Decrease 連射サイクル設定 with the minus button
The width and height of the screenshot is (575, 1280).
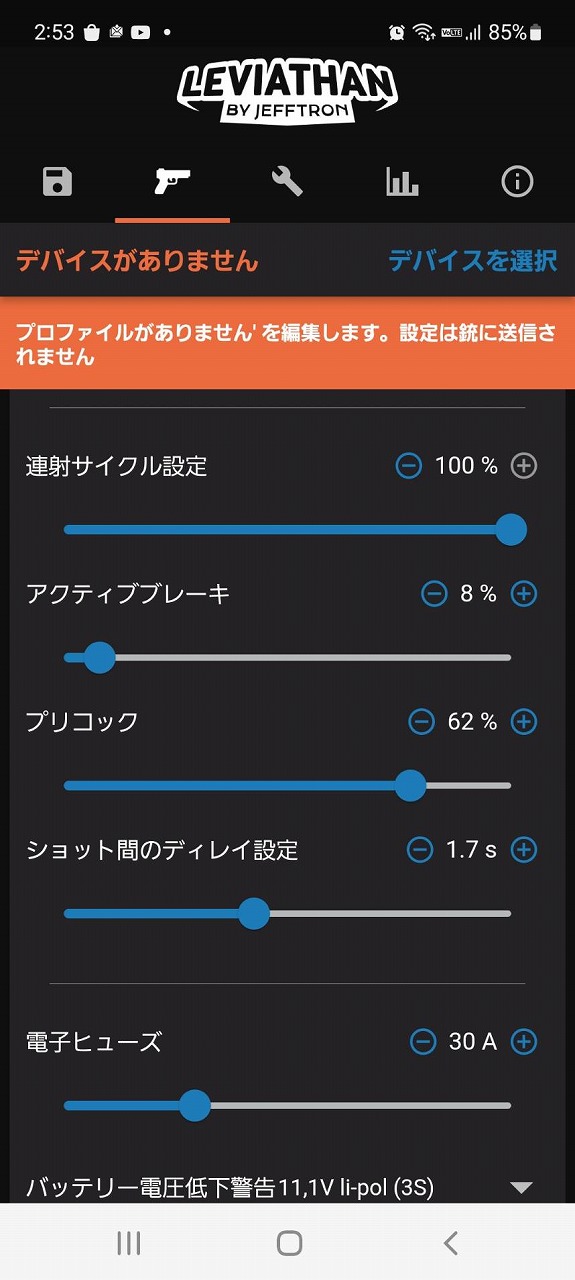tap(409, 466)
